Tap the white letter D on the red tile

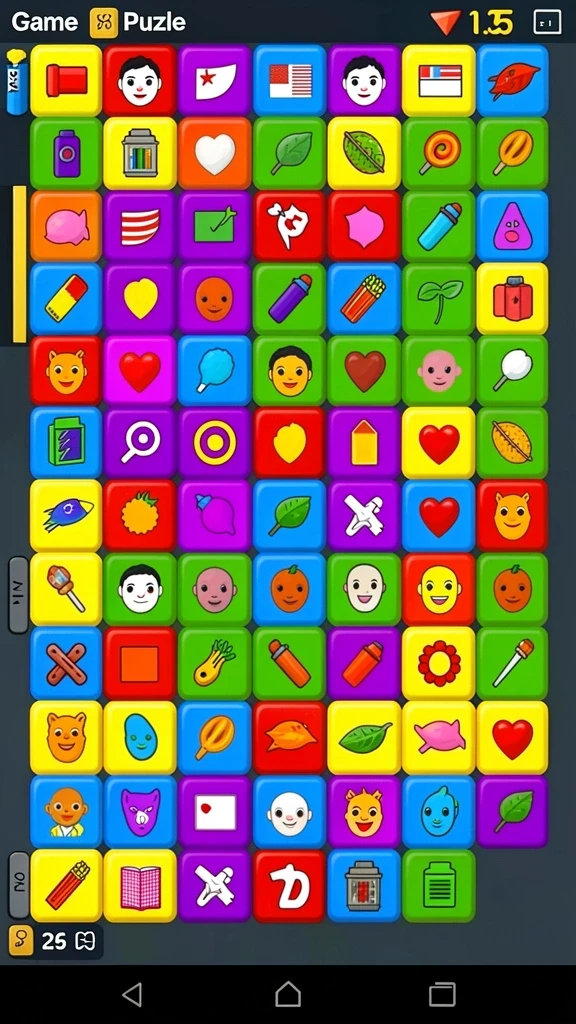[x=289, y=886]
